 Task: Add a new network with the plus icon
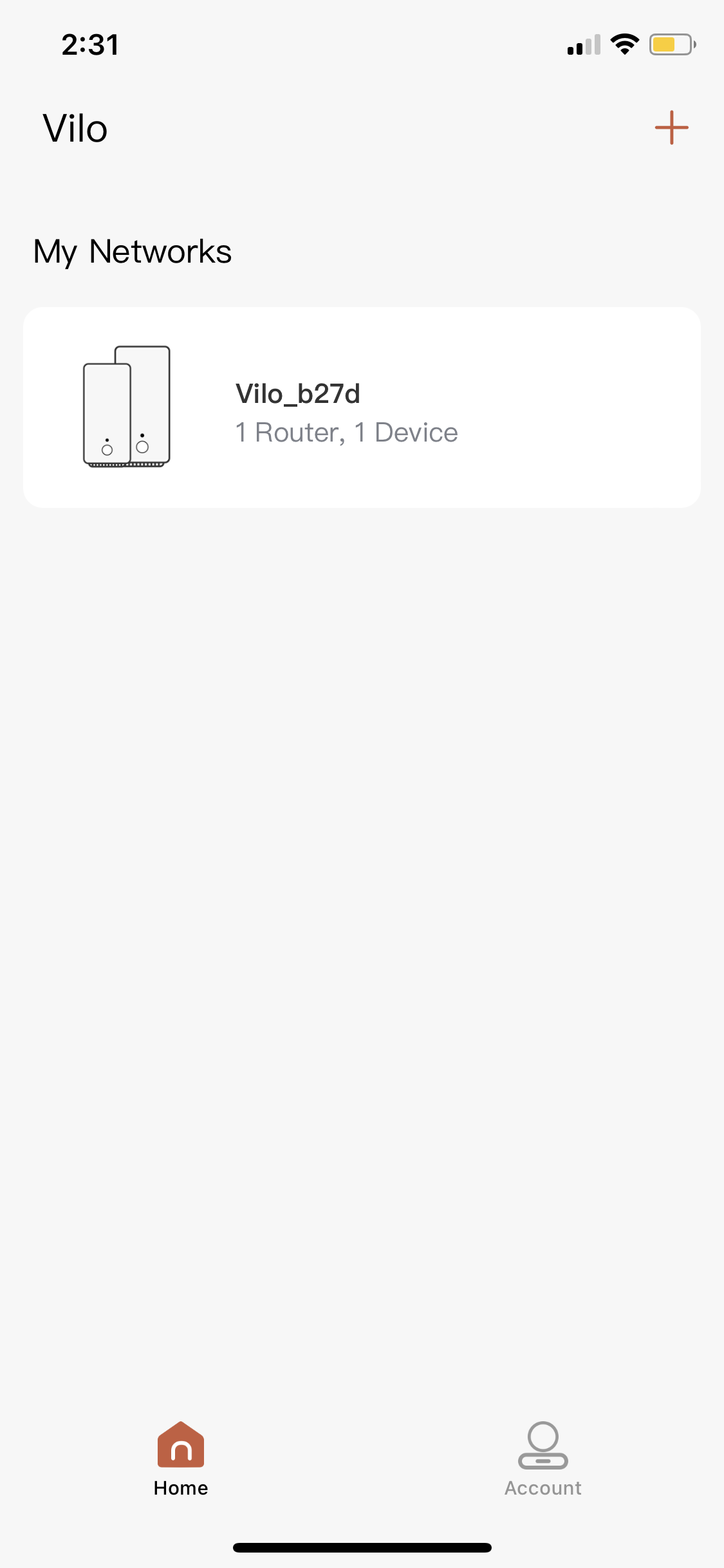point(671,127)
